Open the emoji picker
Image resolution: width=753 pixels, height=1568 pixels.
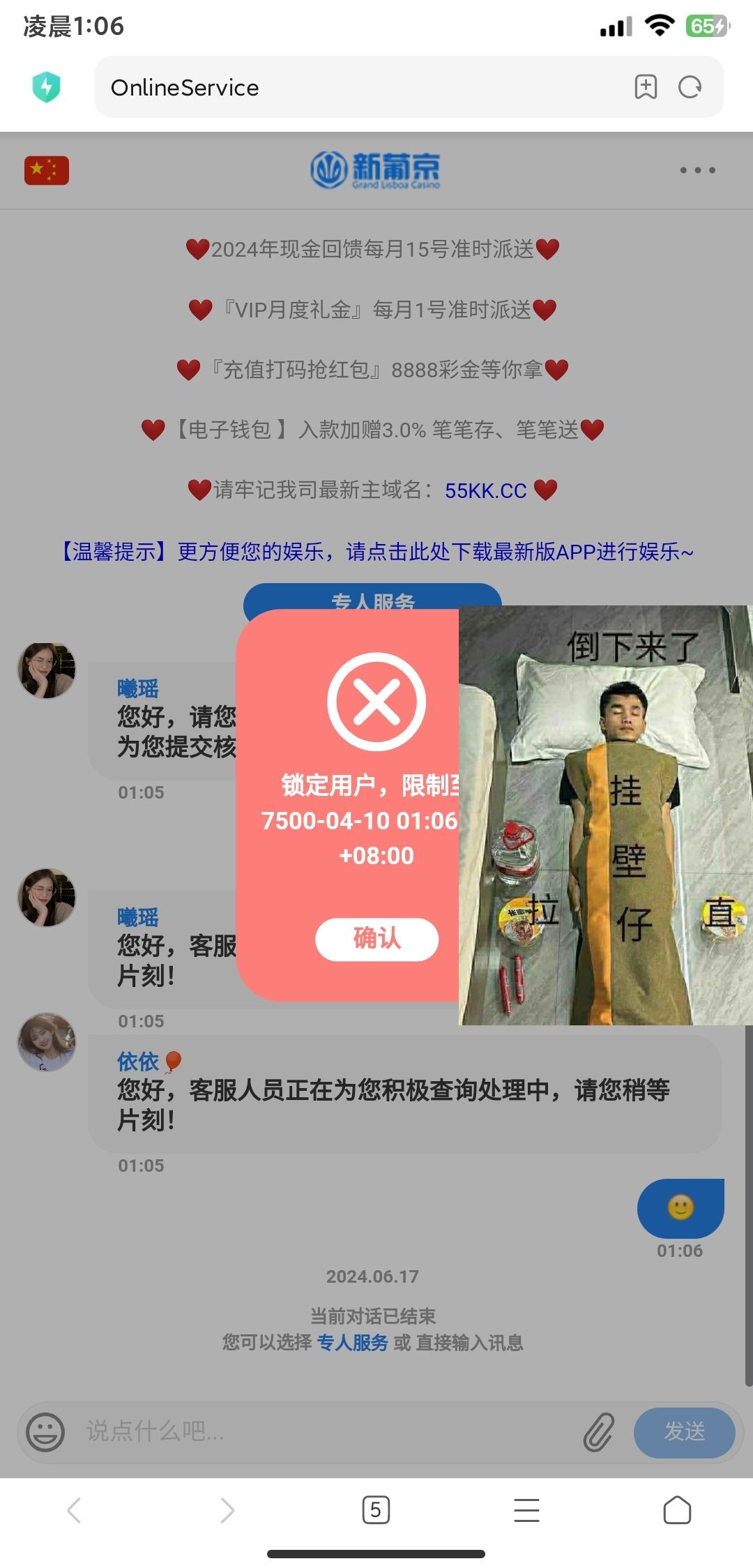45,1431
